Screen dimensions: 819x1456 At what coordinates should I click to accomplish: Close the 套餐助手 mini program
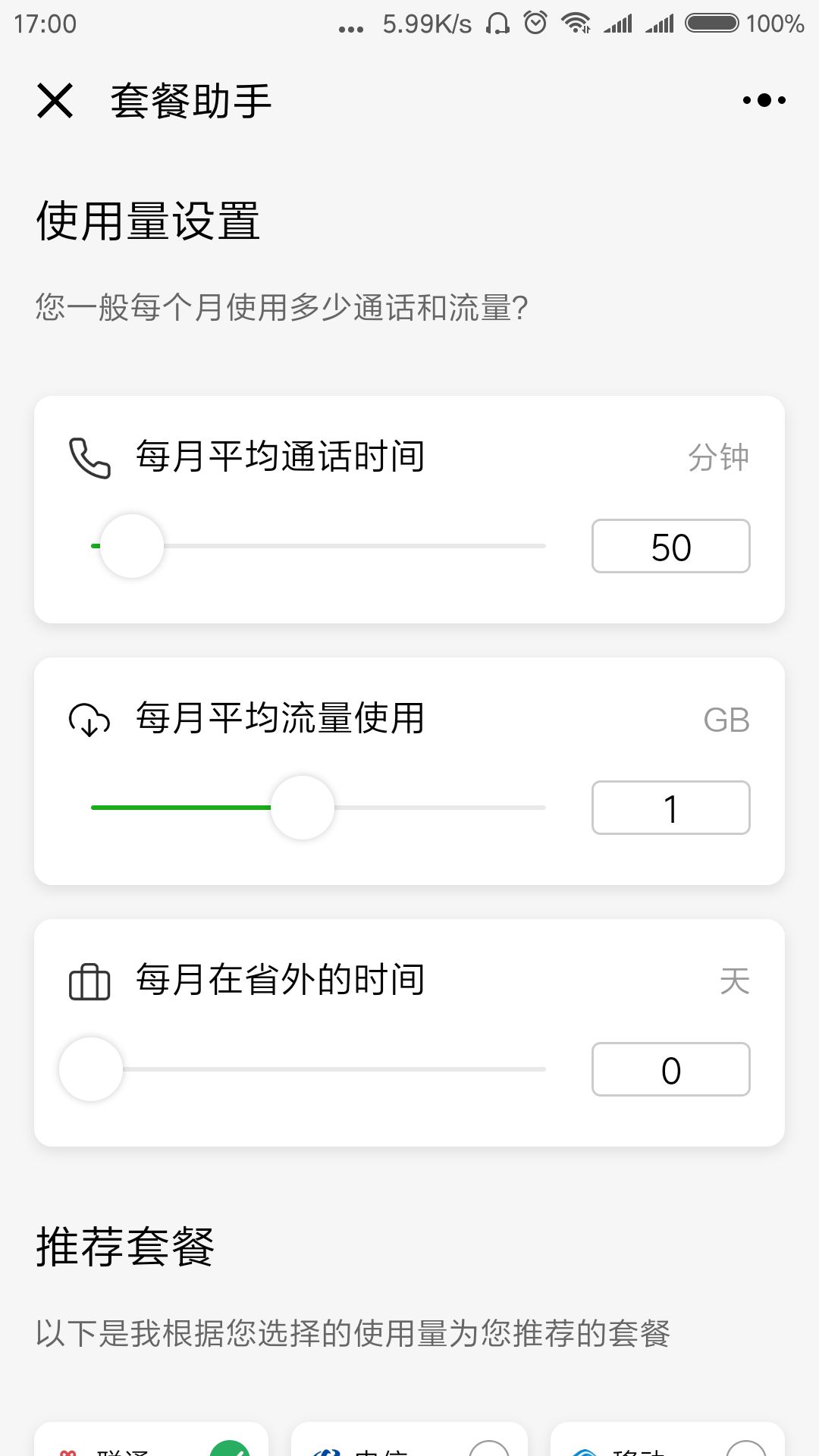tap(55, 101)
